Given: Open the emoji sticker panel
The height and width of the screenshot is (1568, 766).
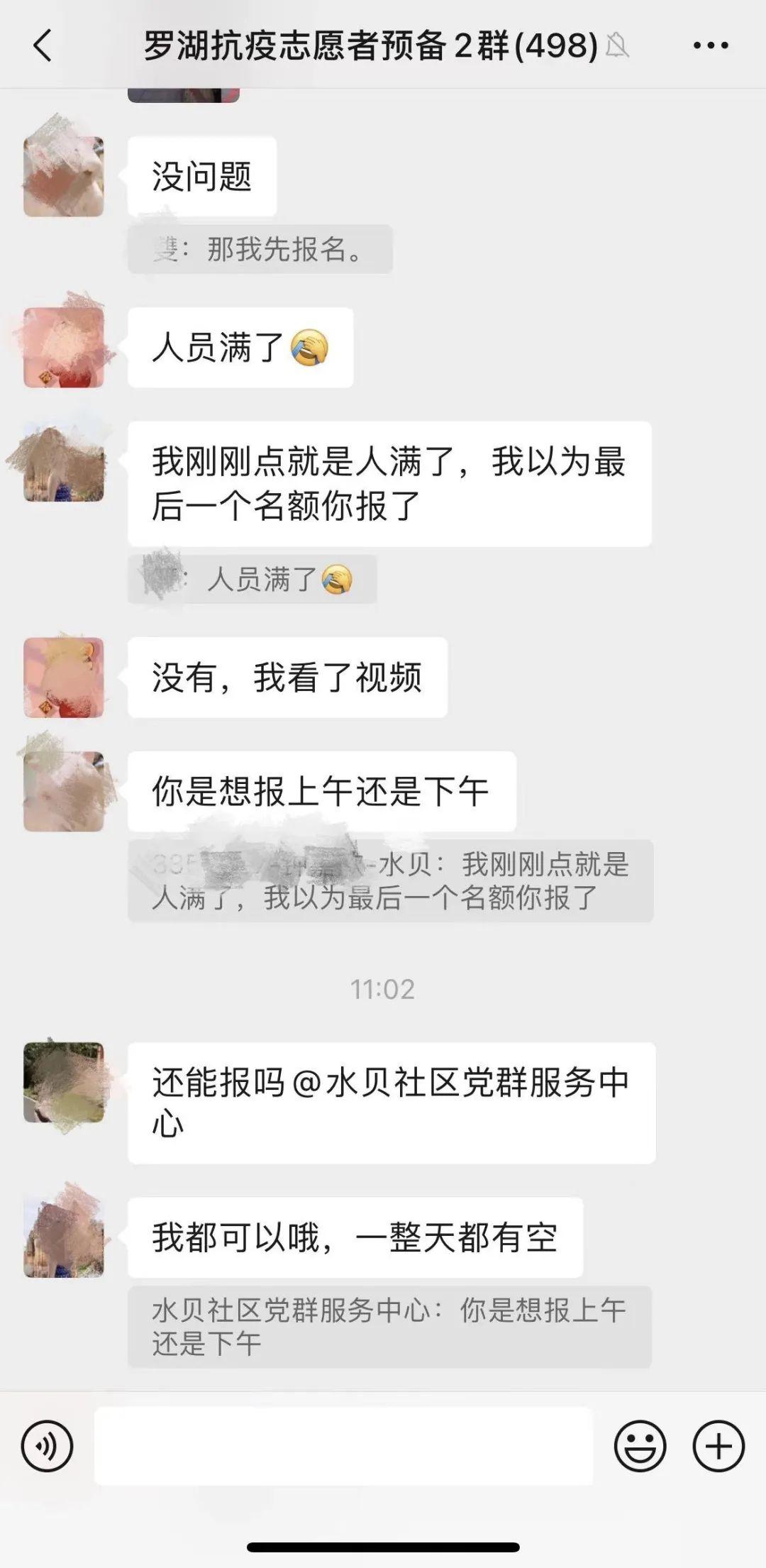Looking at the screenshot, I should tap(640, 1446).
